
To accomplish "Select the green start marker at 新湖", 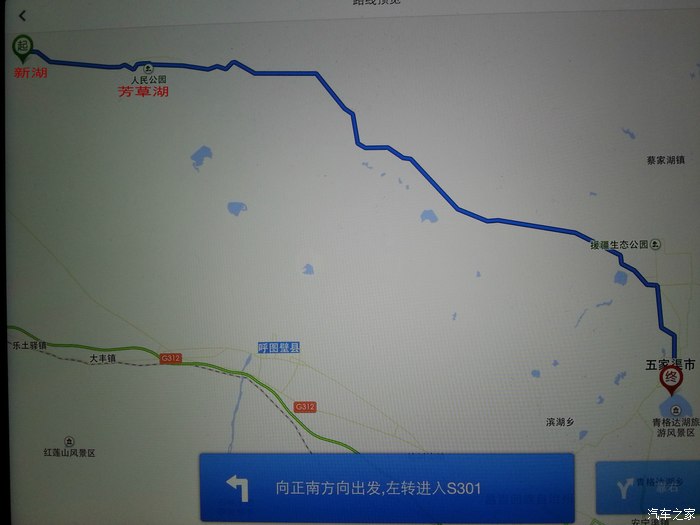I will coord(21,47).
